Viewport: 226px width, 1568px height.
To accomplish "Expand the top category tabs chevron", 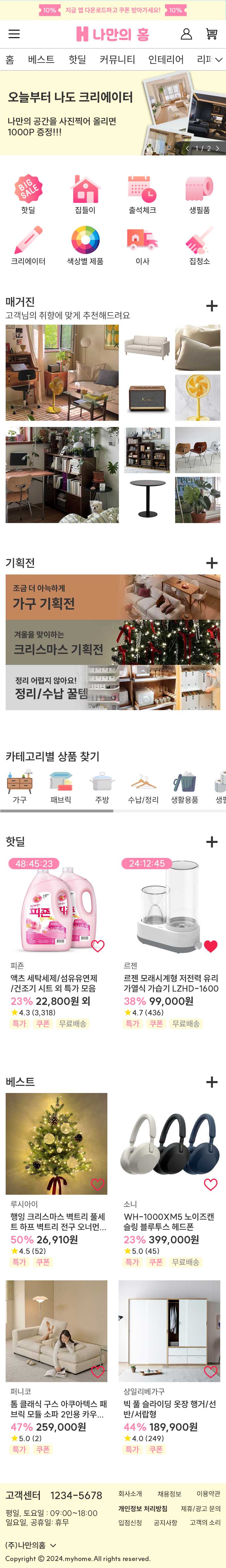I will tap(218, 60).
